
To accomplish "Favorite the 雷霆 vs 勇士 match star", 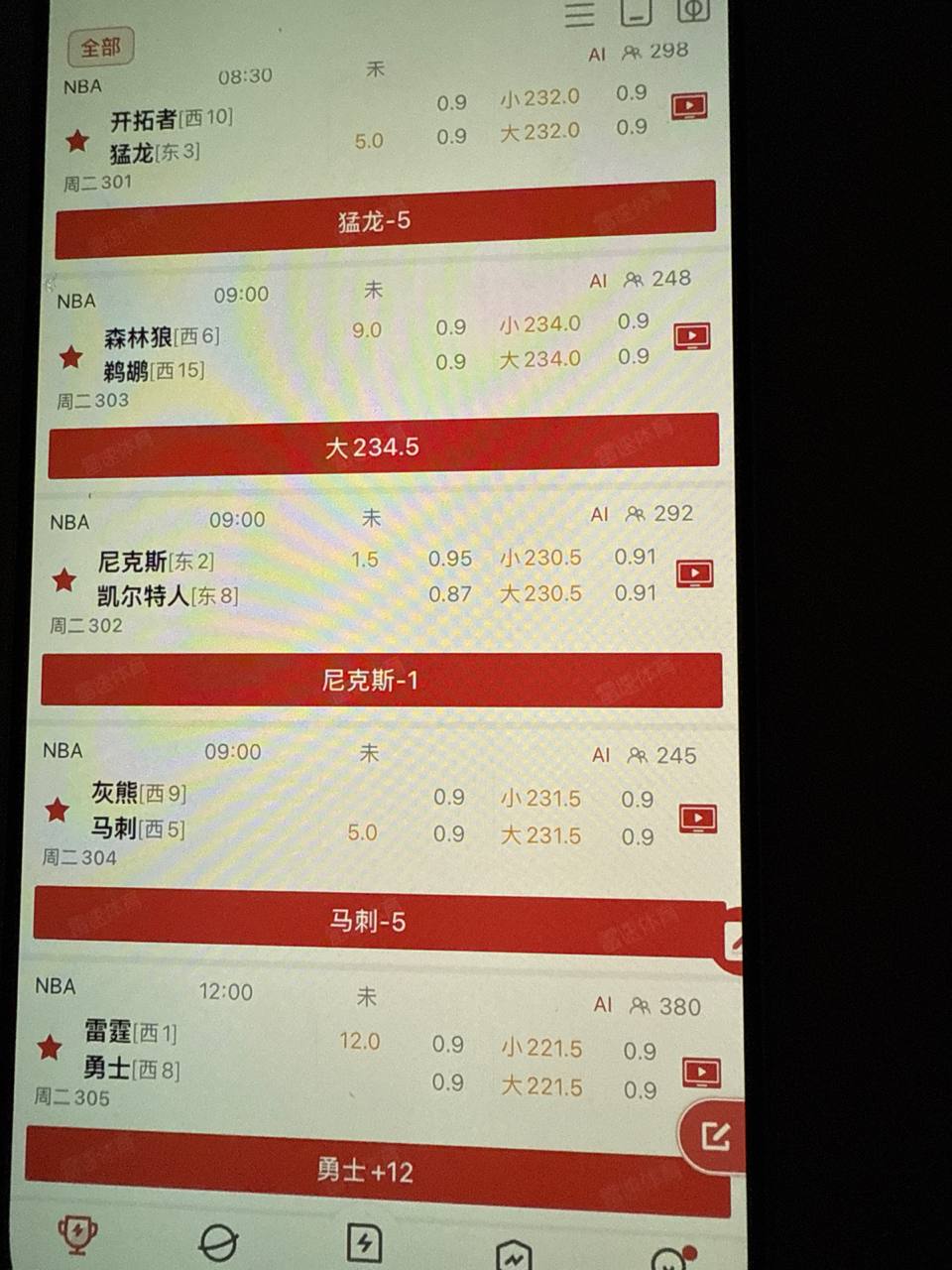I will 50,1047.
